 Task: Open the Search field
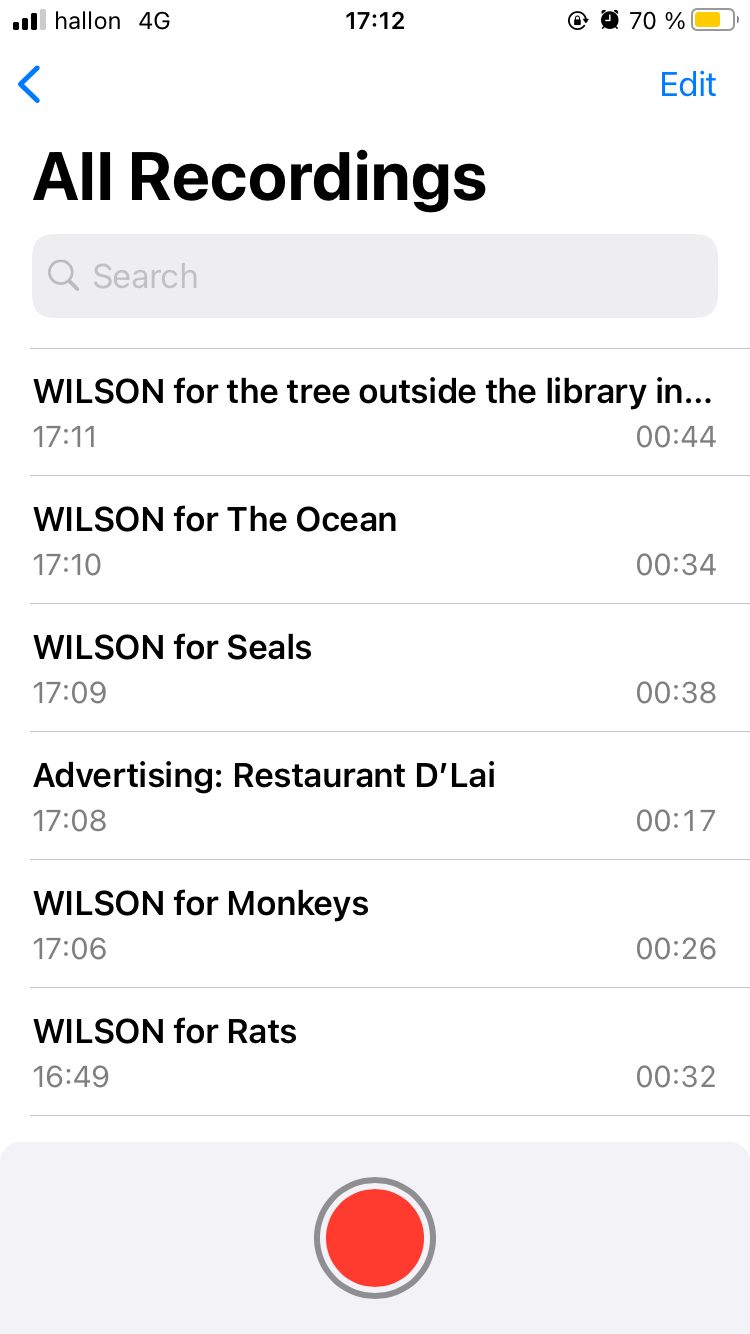375,276
